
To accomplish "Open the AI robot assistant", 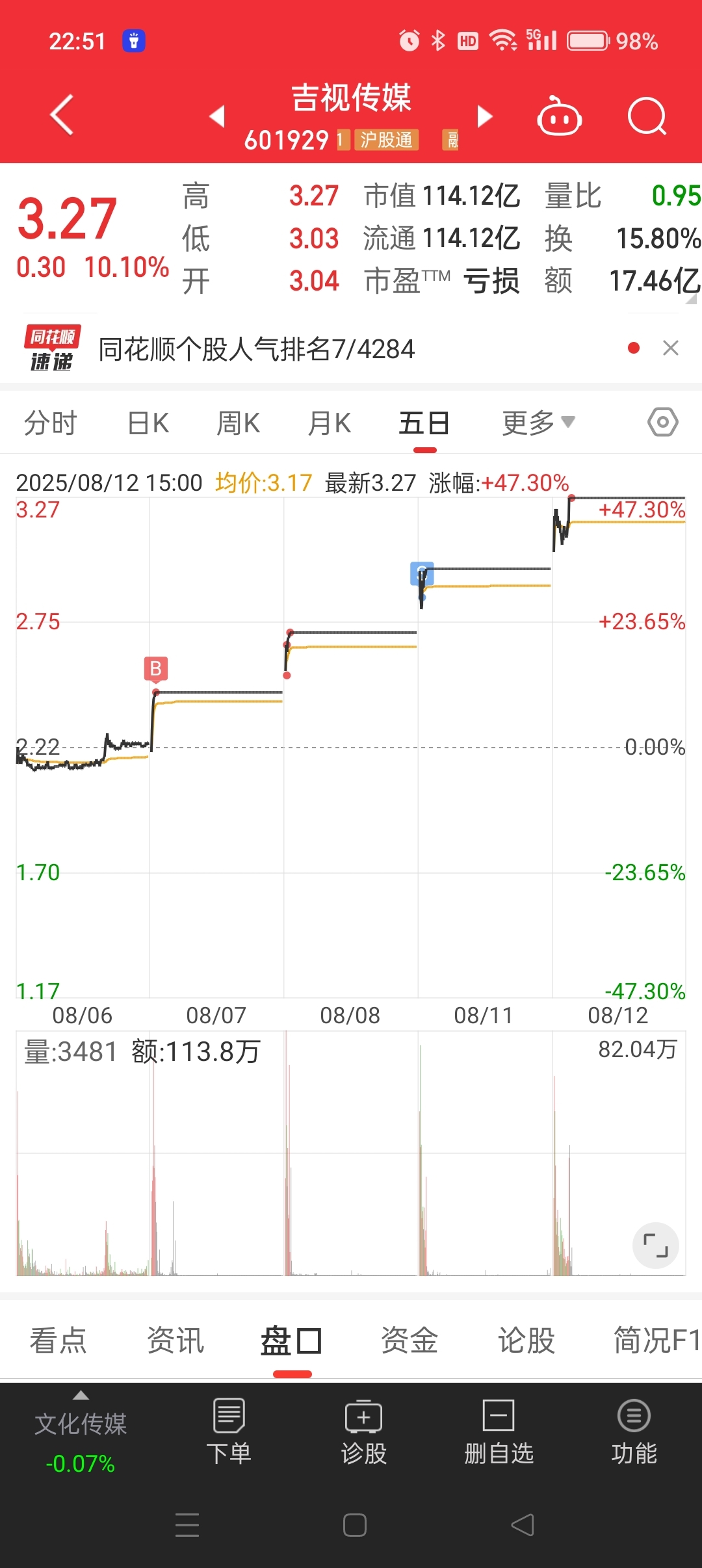I will (x=559, y=116).
